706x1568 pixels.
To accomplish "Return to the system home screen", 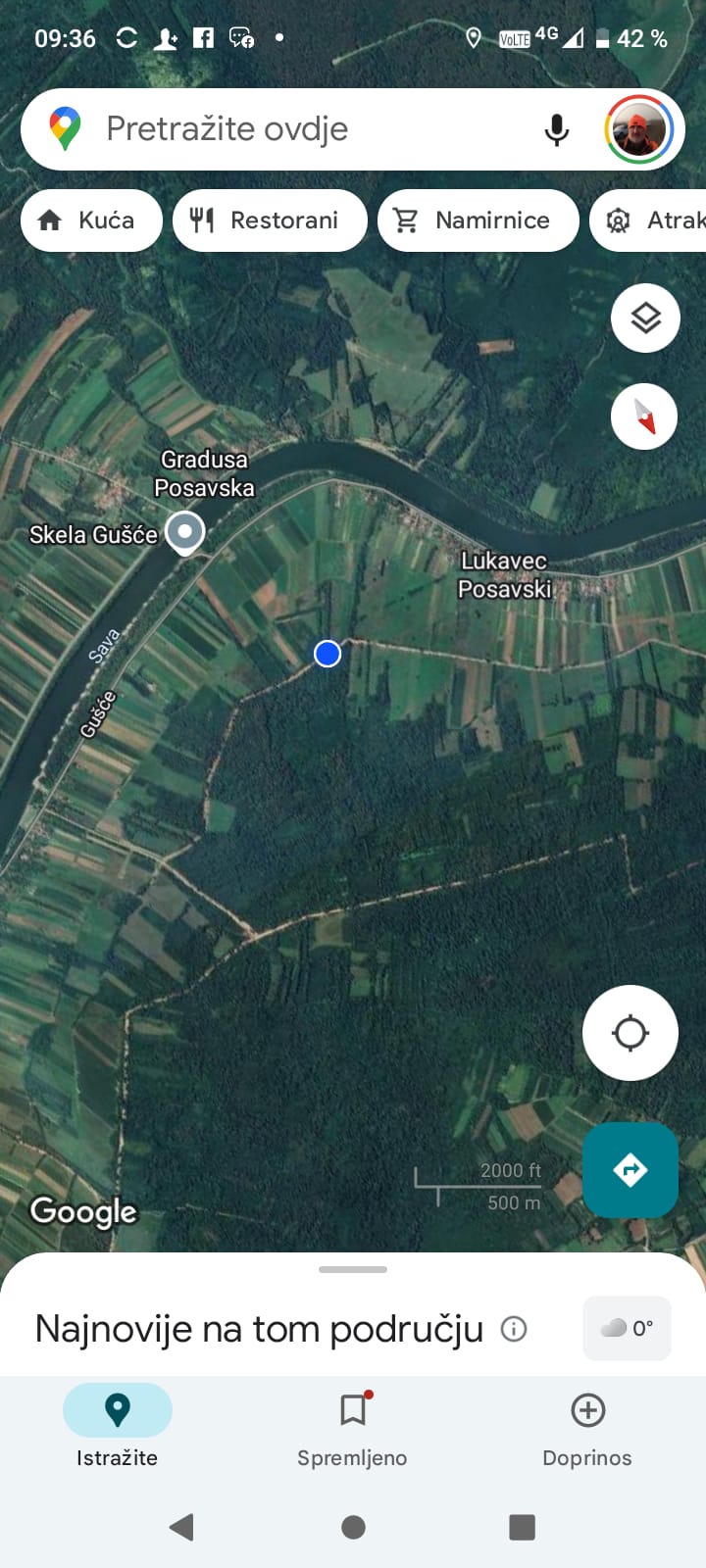I will coord(353,1527).
